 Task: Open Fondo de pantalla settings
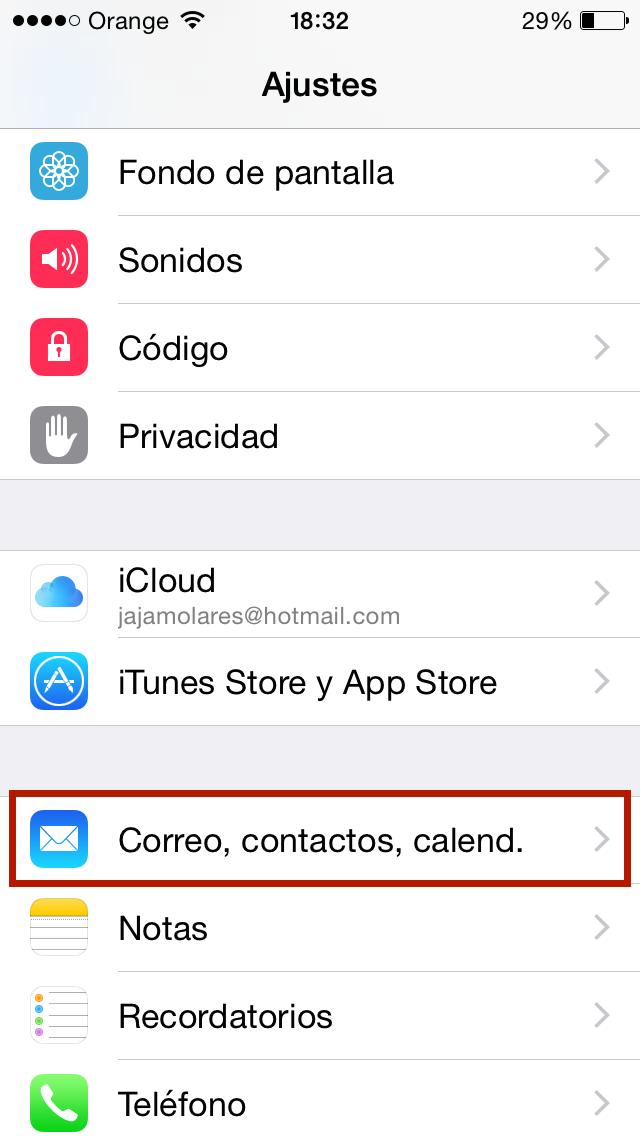tap(320, 172)
